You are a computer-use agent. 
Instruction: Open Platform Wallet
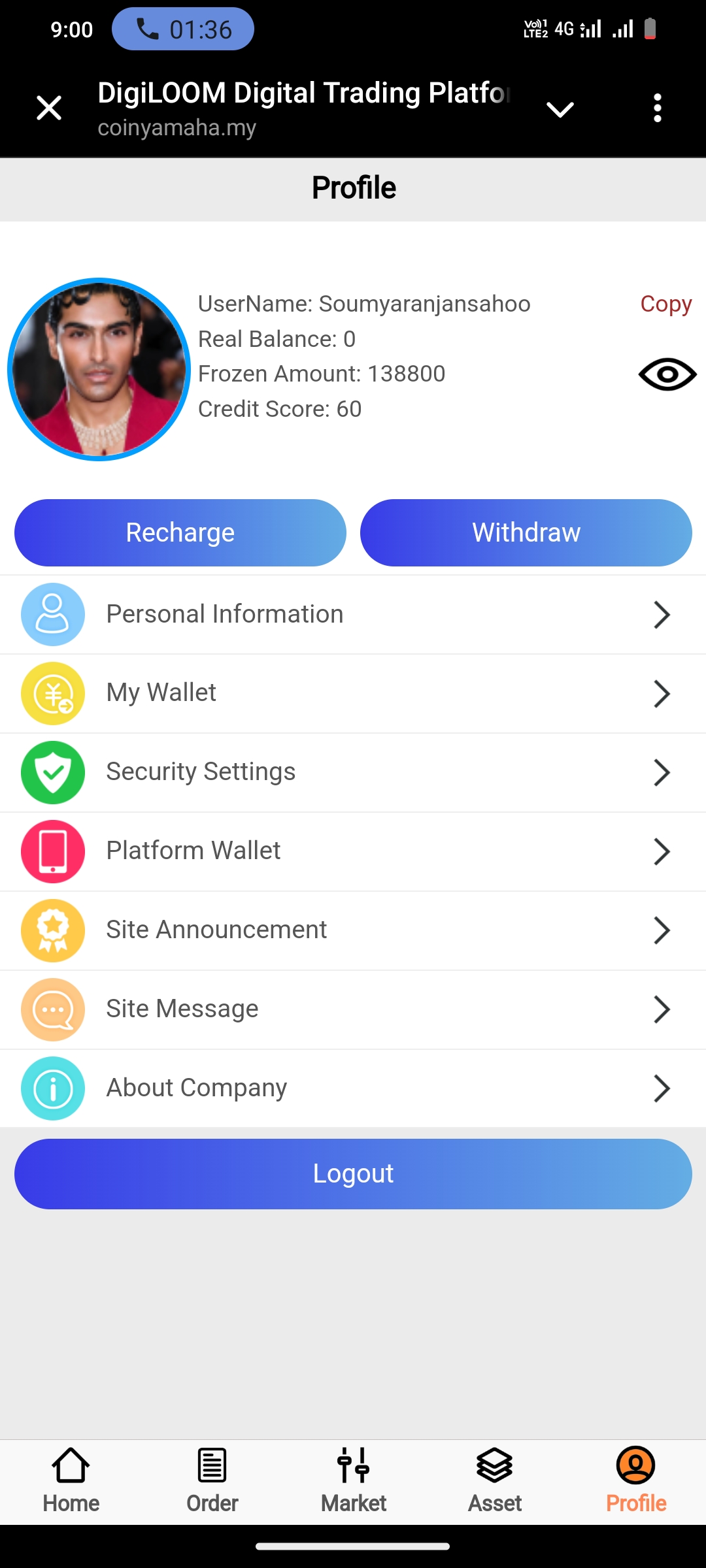[x=353, y=851]
